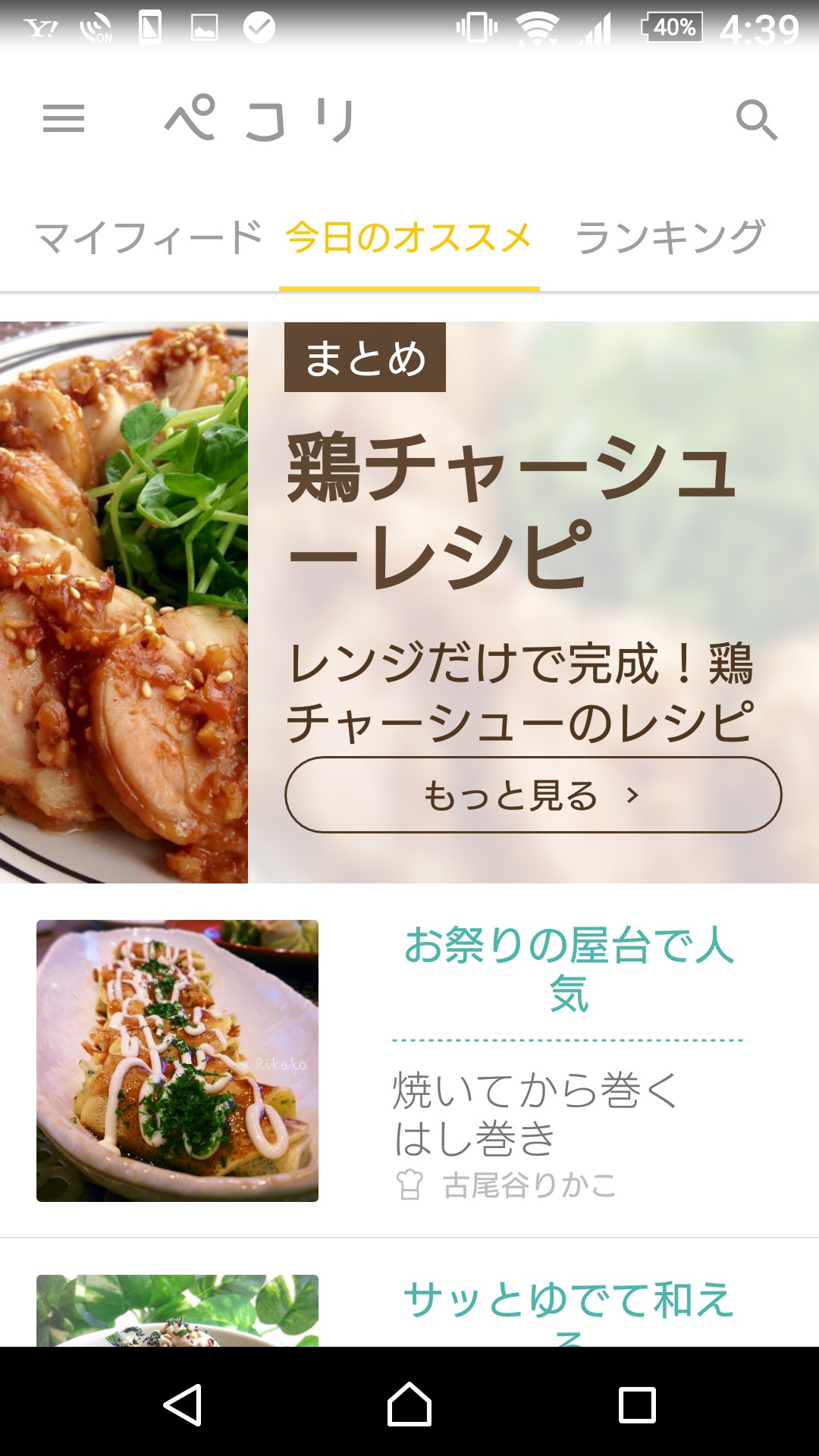Open the hamburger drawer menu

pos(64,118)
